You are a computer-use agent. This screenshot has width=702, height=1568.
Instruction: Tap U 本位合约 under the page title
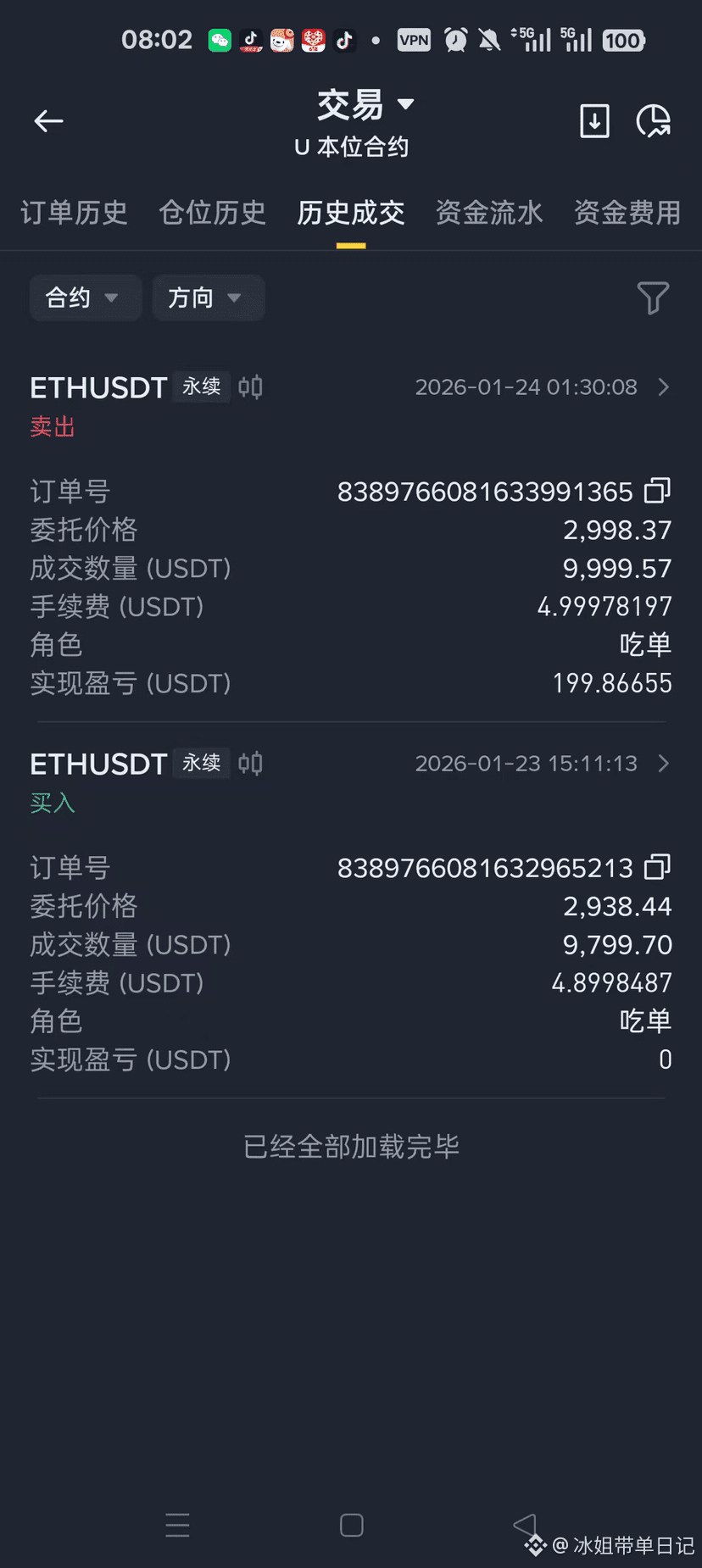[x=351, y=146]
